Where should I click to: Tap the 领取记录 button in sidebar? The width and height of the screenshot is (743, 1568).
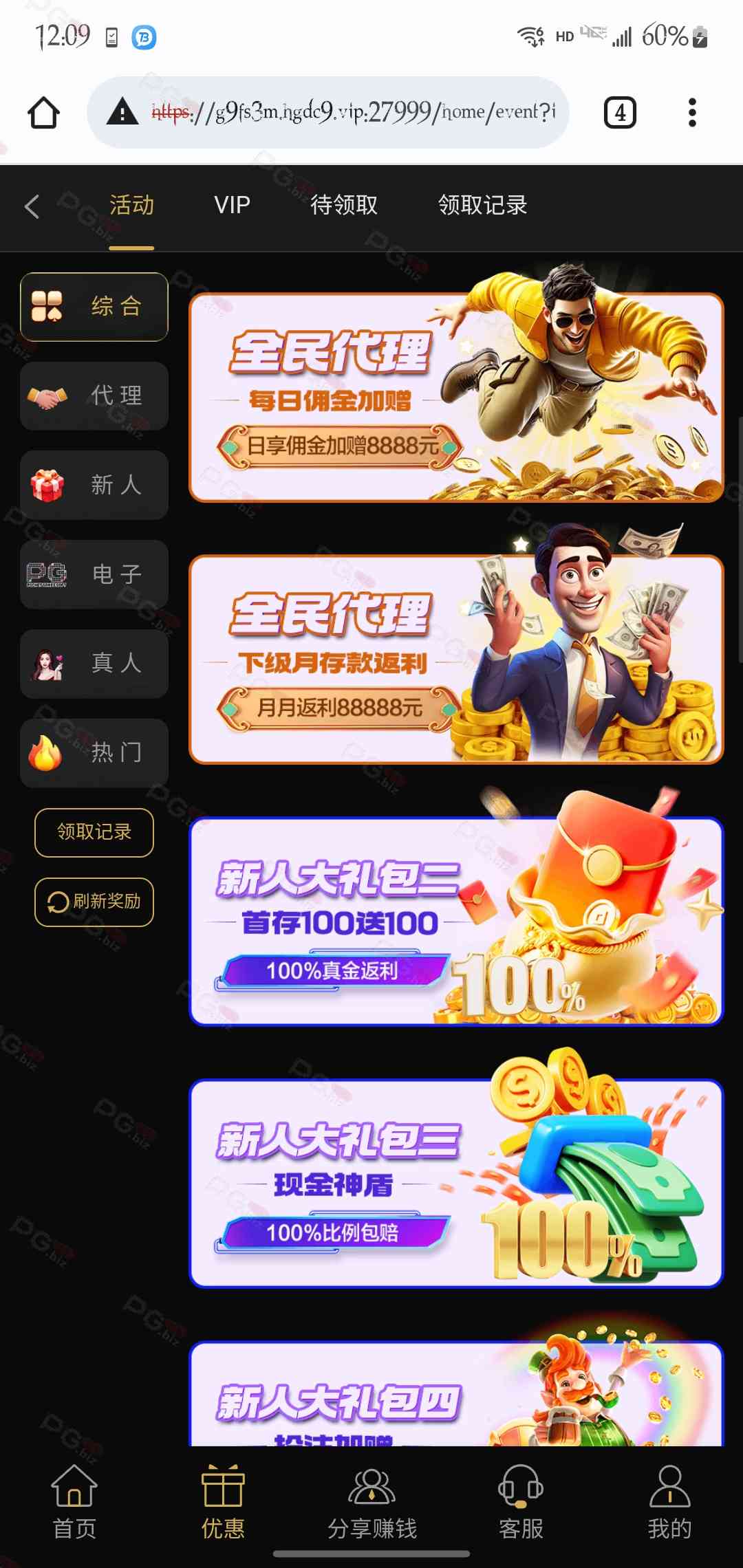pyautogui.click(x=94, y=832)
